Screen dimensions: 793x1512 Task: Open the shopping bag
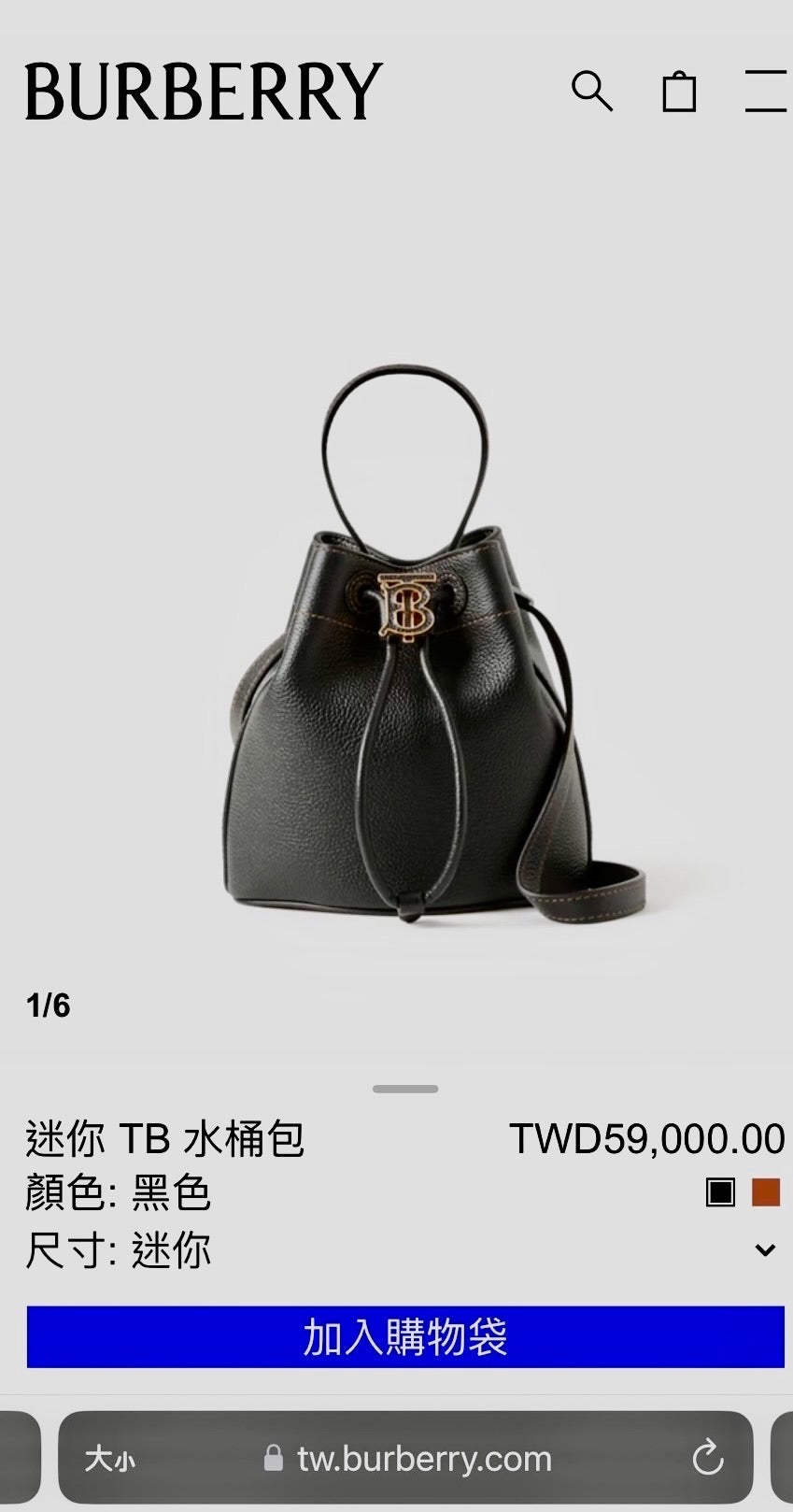click(x=679, y=92)
